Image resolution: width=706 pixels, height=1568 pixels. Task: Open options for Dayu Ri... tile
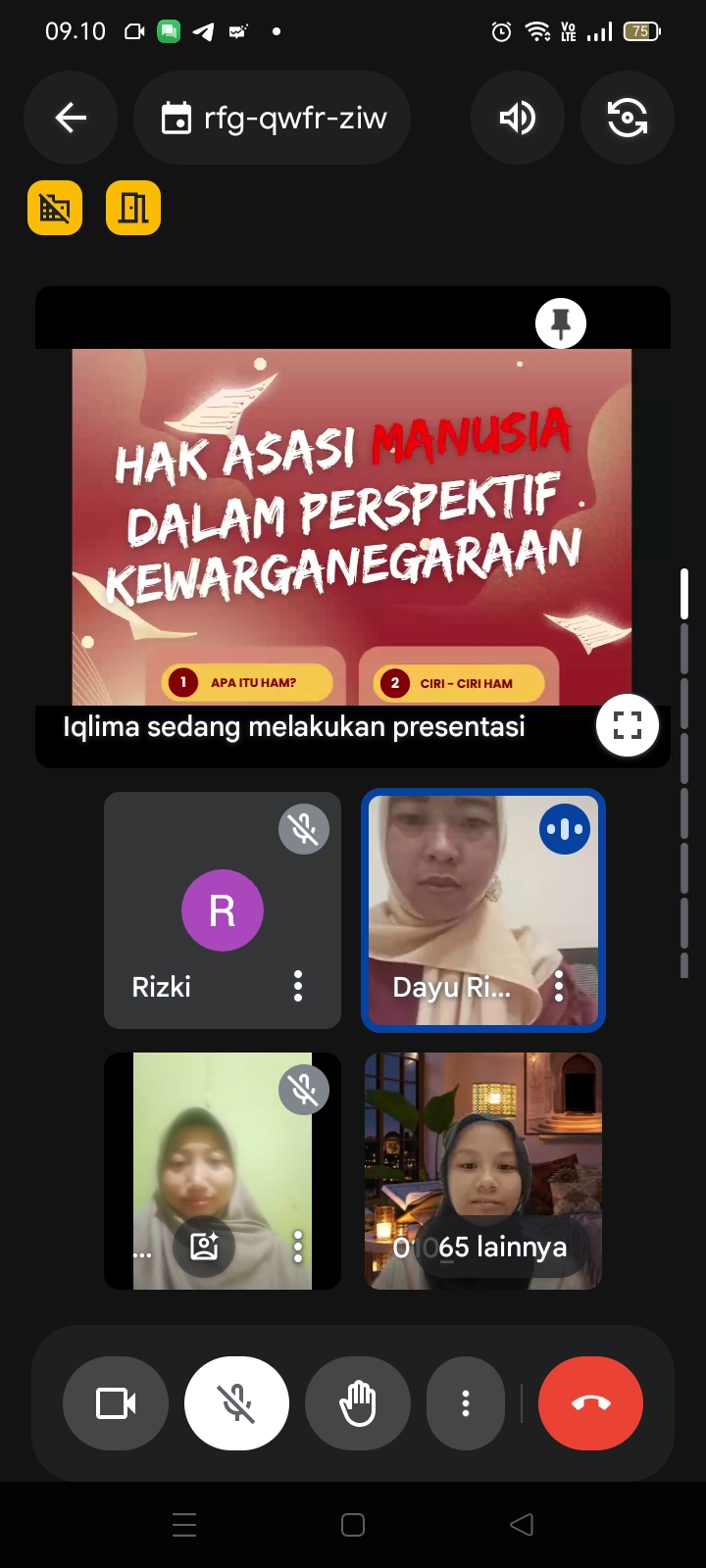[x=558, y=986]
